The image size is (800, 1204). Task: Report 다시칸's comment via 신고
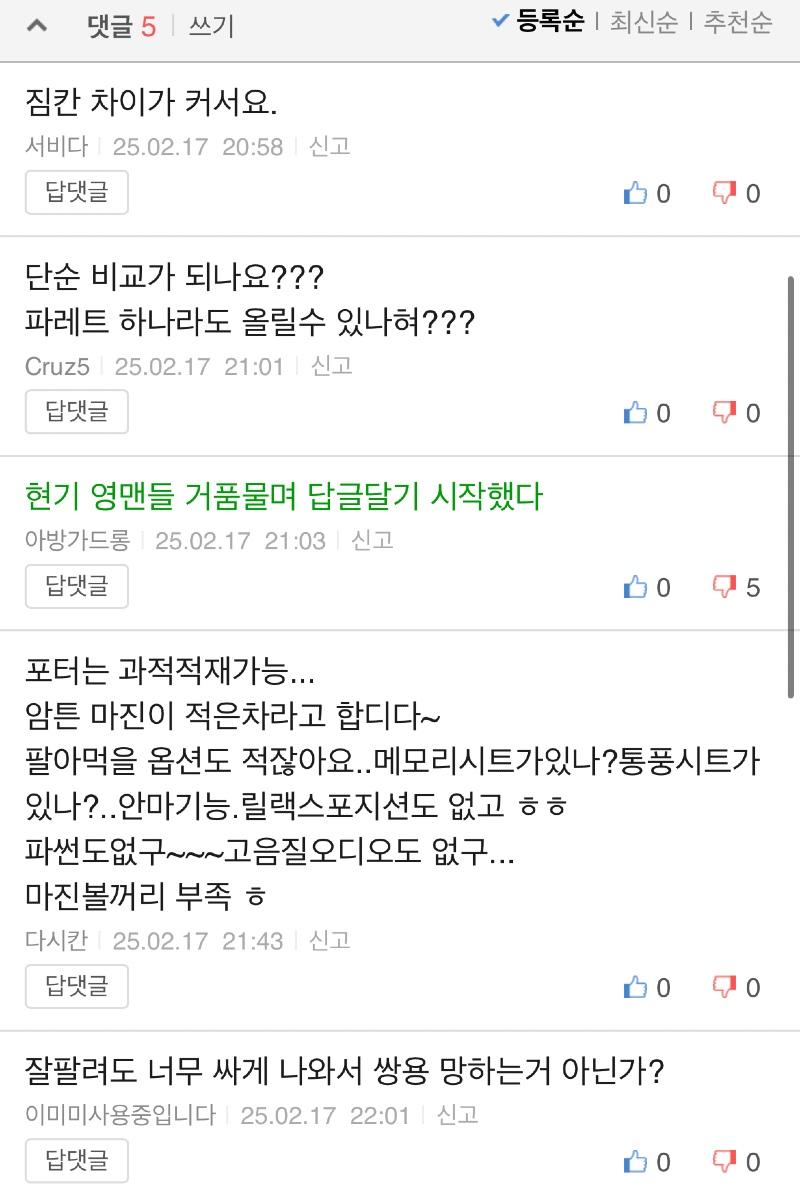[x=330, y=940]
